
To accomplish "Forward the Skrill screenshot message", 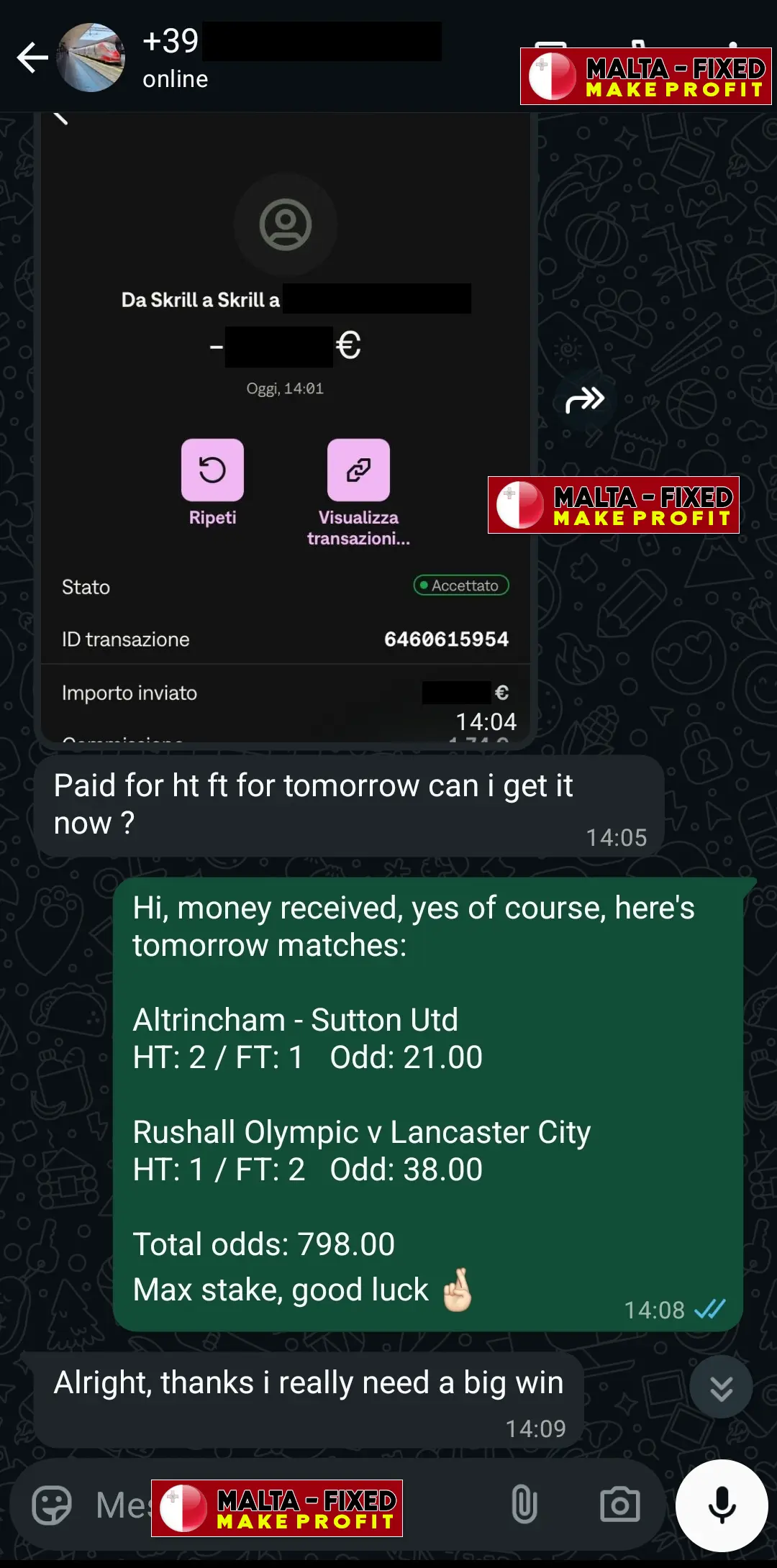I will pos(584,400).
